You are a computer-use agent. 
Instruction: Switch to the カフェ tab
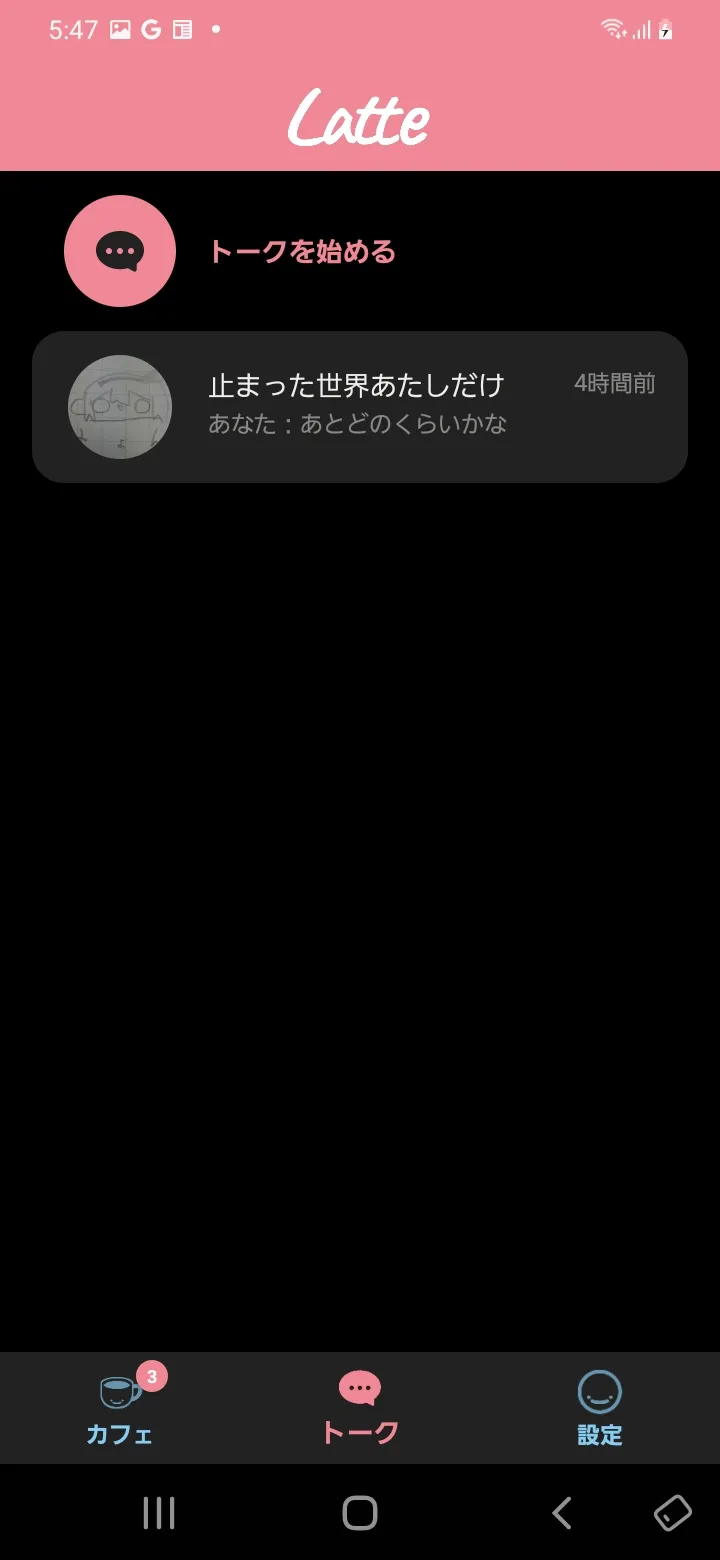coord(120,1409)
